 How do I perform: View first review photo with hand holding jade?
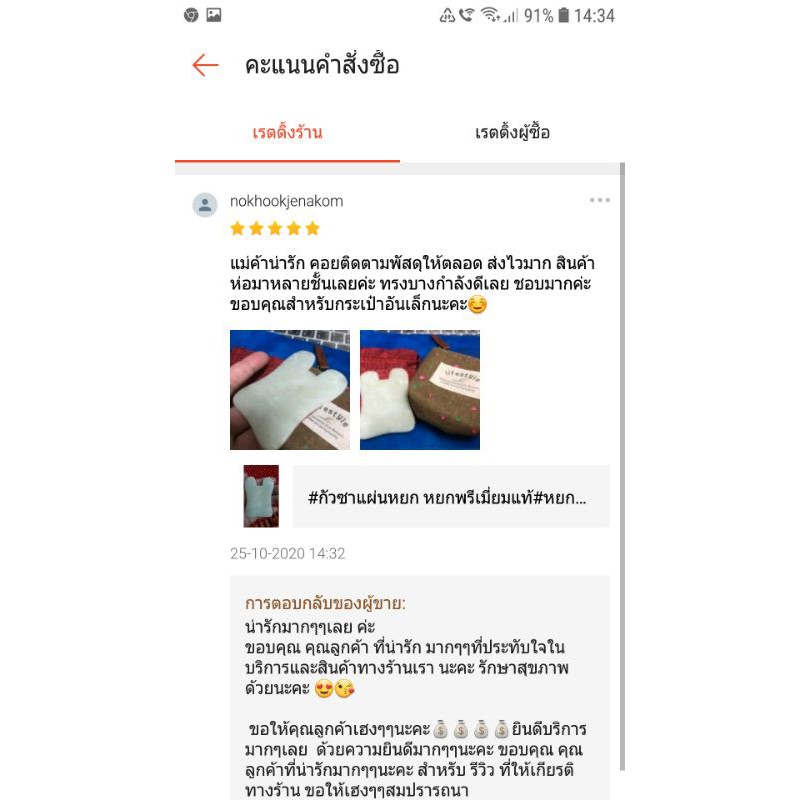[290, 390]
